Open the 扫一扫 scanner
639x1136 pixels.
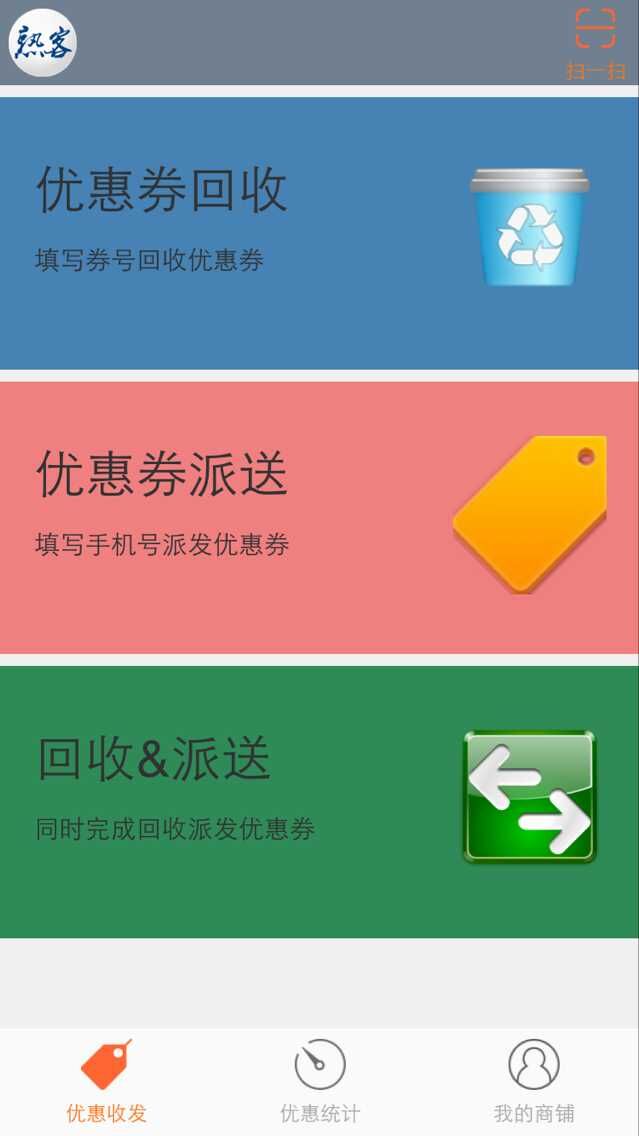tap(595, 43)
